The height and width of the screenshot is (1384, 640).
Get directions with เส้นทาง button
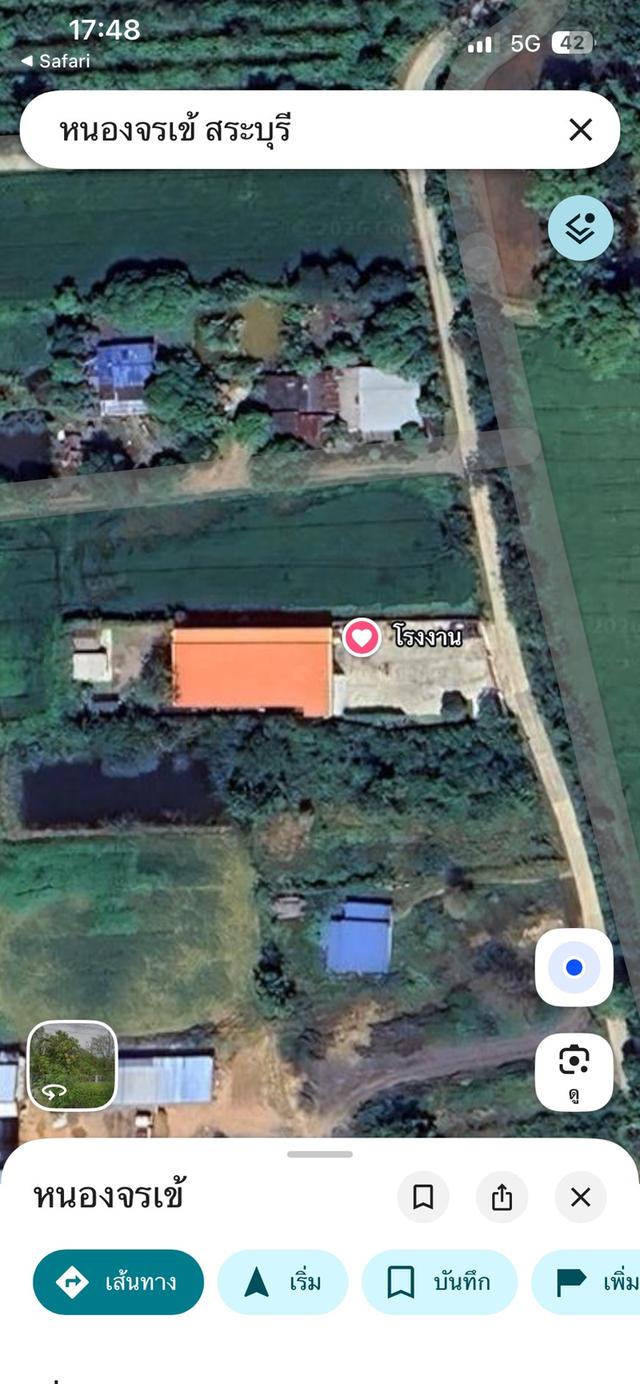point(118,1282)
